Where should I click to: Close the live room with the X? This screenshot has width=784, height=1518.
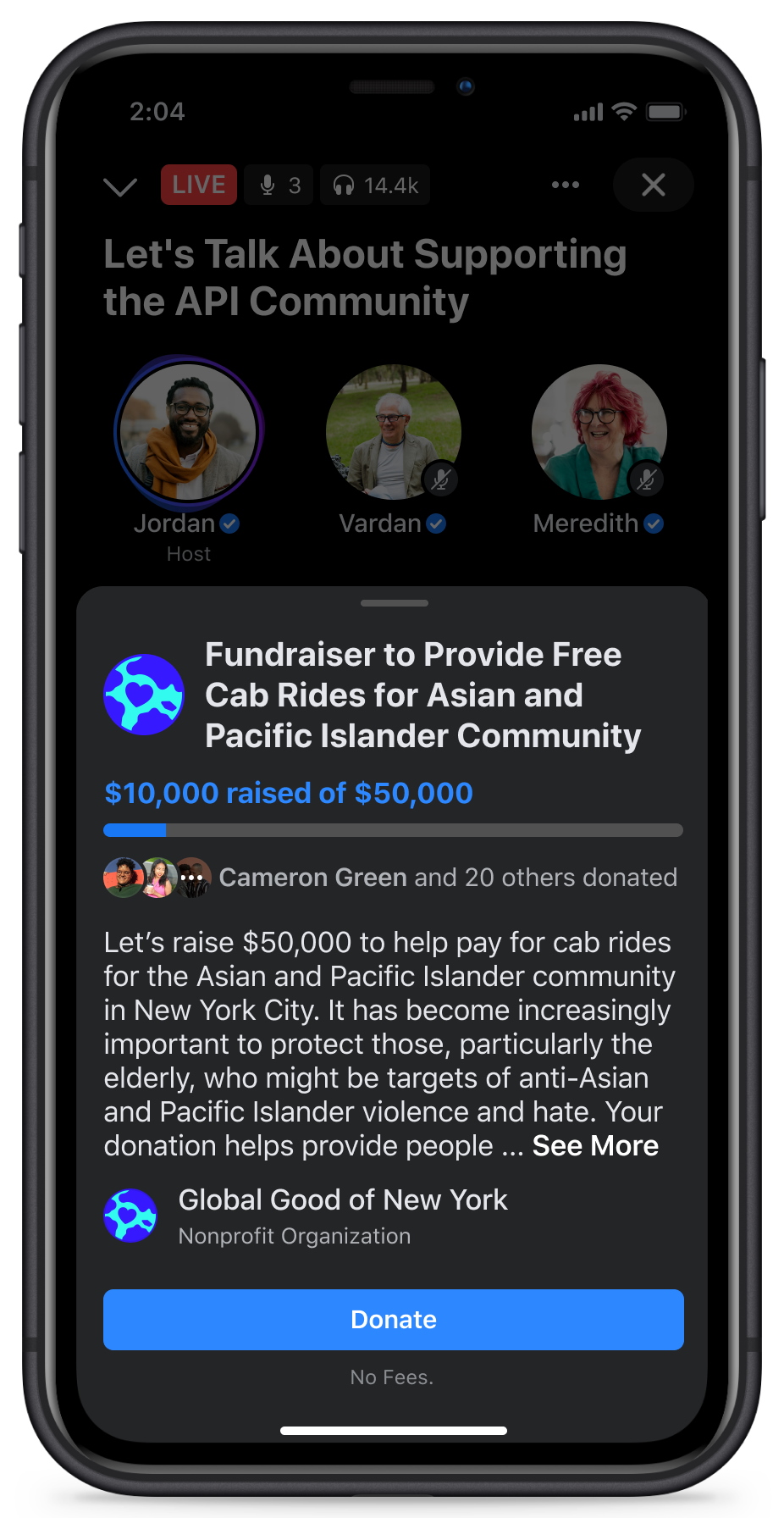click(x=653, y=185)
